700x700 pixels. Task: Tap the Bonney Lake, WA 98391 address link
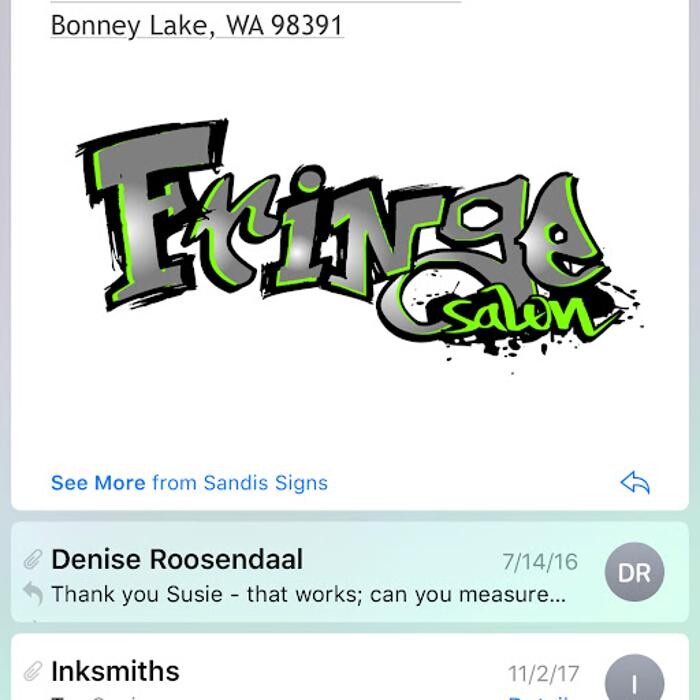(x=196, y=24)
